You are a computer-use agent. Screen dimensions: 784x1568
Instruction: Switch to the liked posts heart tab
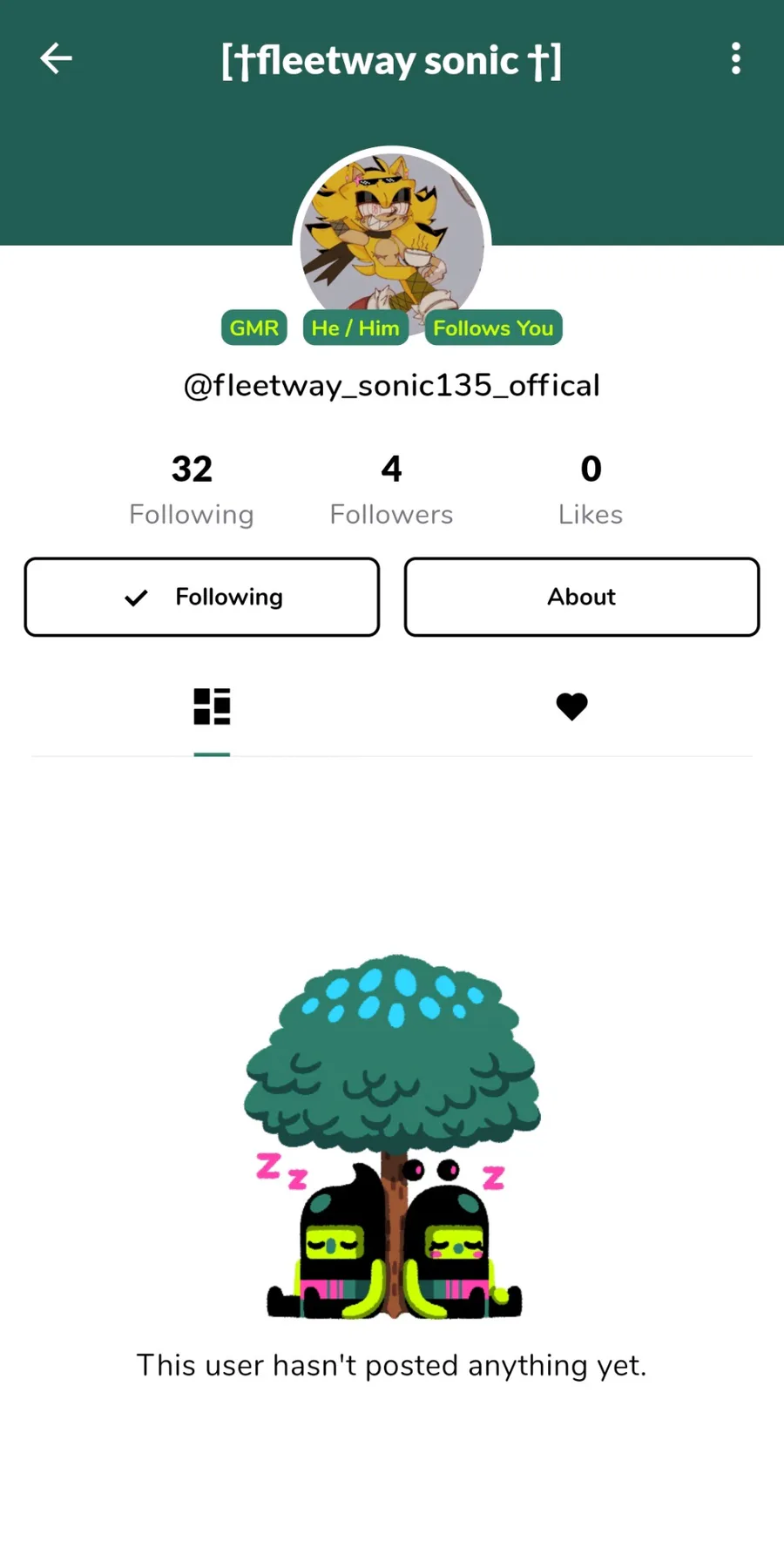[572, 706]
